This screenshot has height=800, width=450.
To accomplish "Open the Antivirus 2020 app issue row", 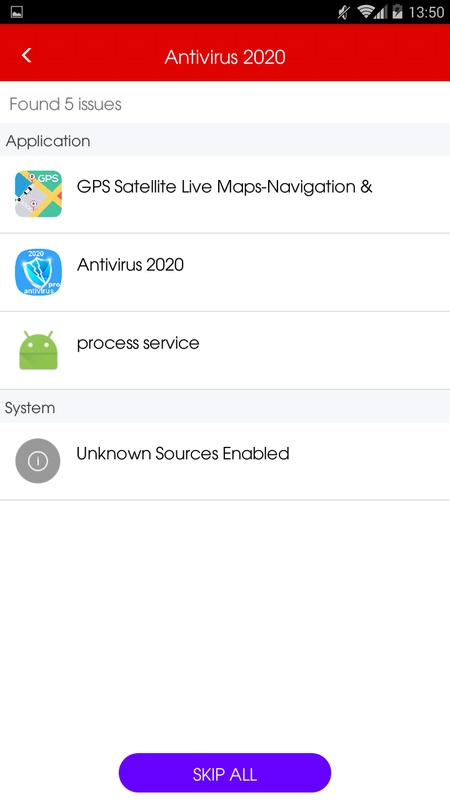I will coord(225,272).
